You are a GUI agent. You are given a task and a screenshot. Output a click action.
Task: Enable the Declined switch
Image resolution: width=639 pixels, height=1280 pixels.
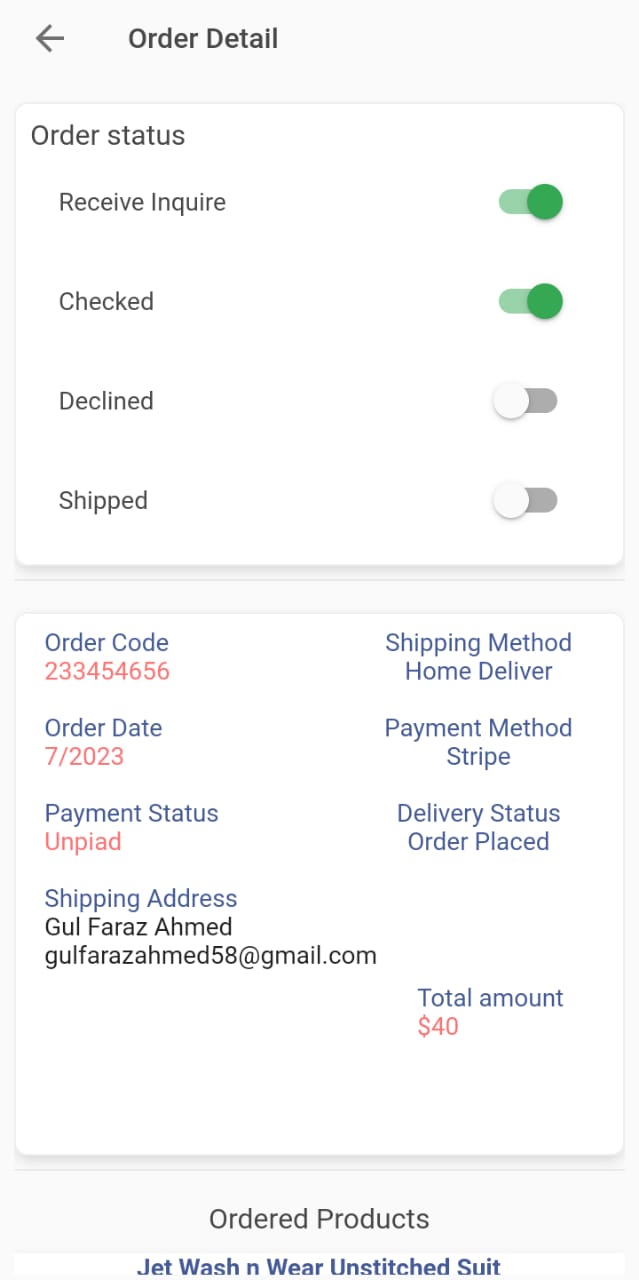pyautogui.click(x=525, y=401)
